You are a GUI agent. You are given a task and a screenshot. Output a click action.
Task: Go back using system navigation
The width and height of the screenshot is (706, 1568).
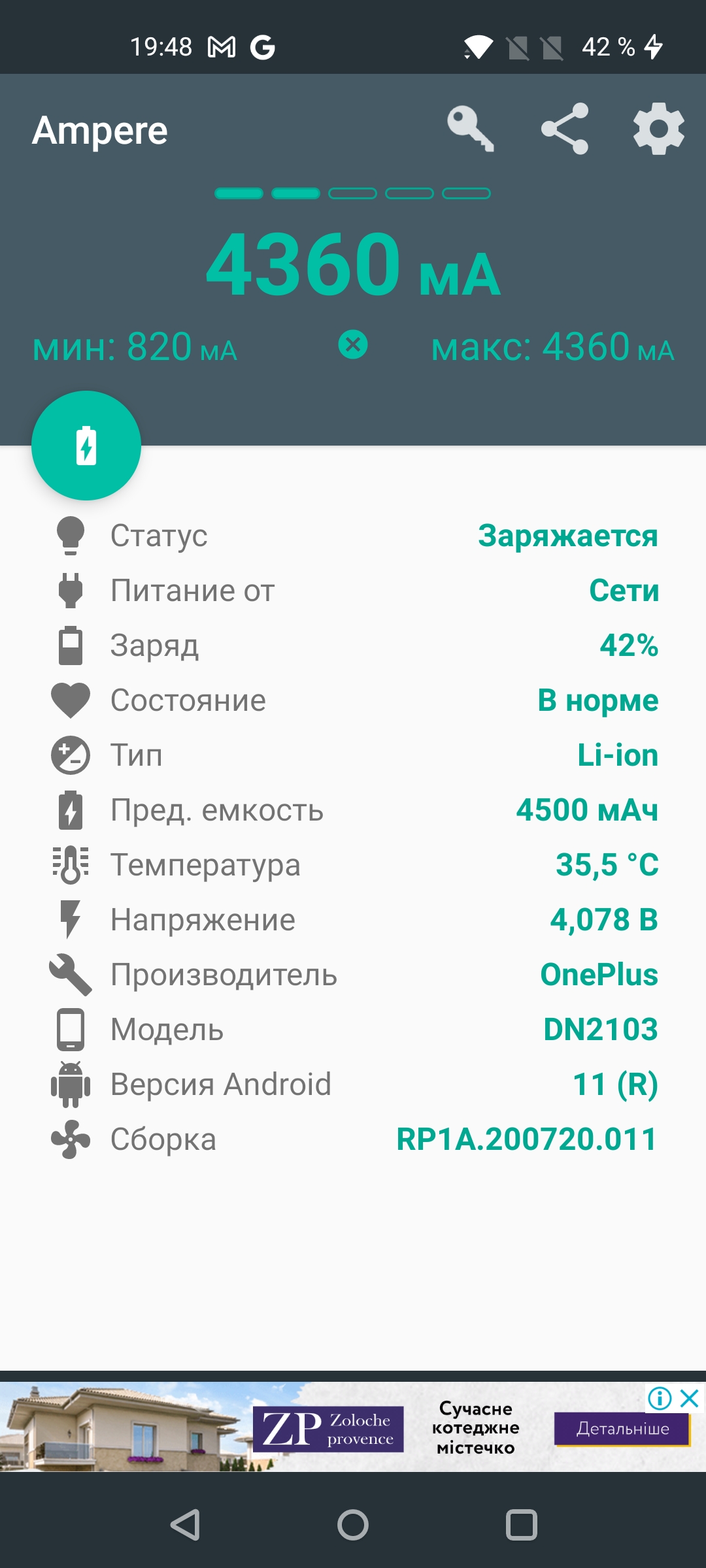pos(185,1525)
